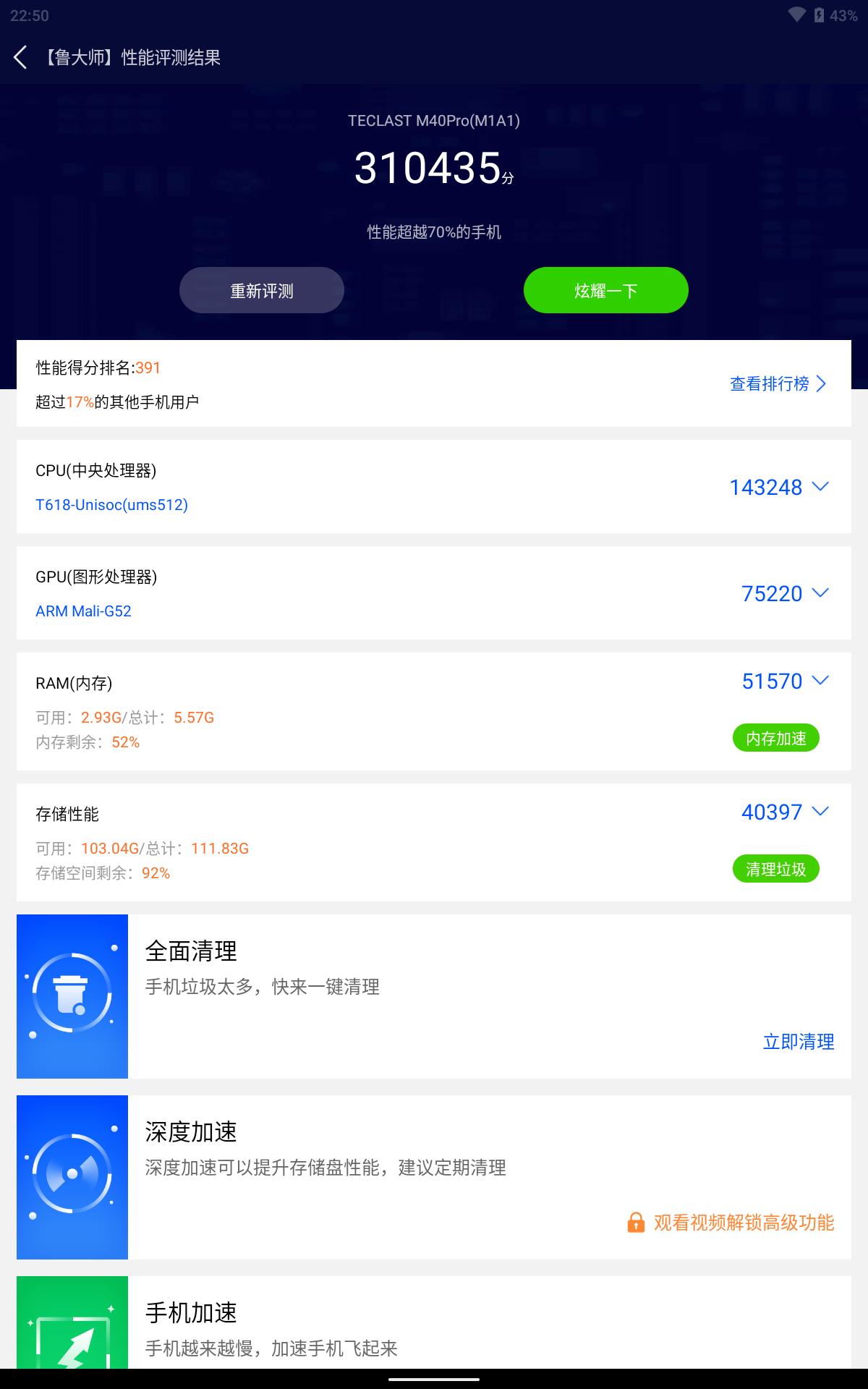Tap the home indicator bar at bottom
This screenshot has width=868, height=1389.
pyautogui.click(x=434, y=1380)
